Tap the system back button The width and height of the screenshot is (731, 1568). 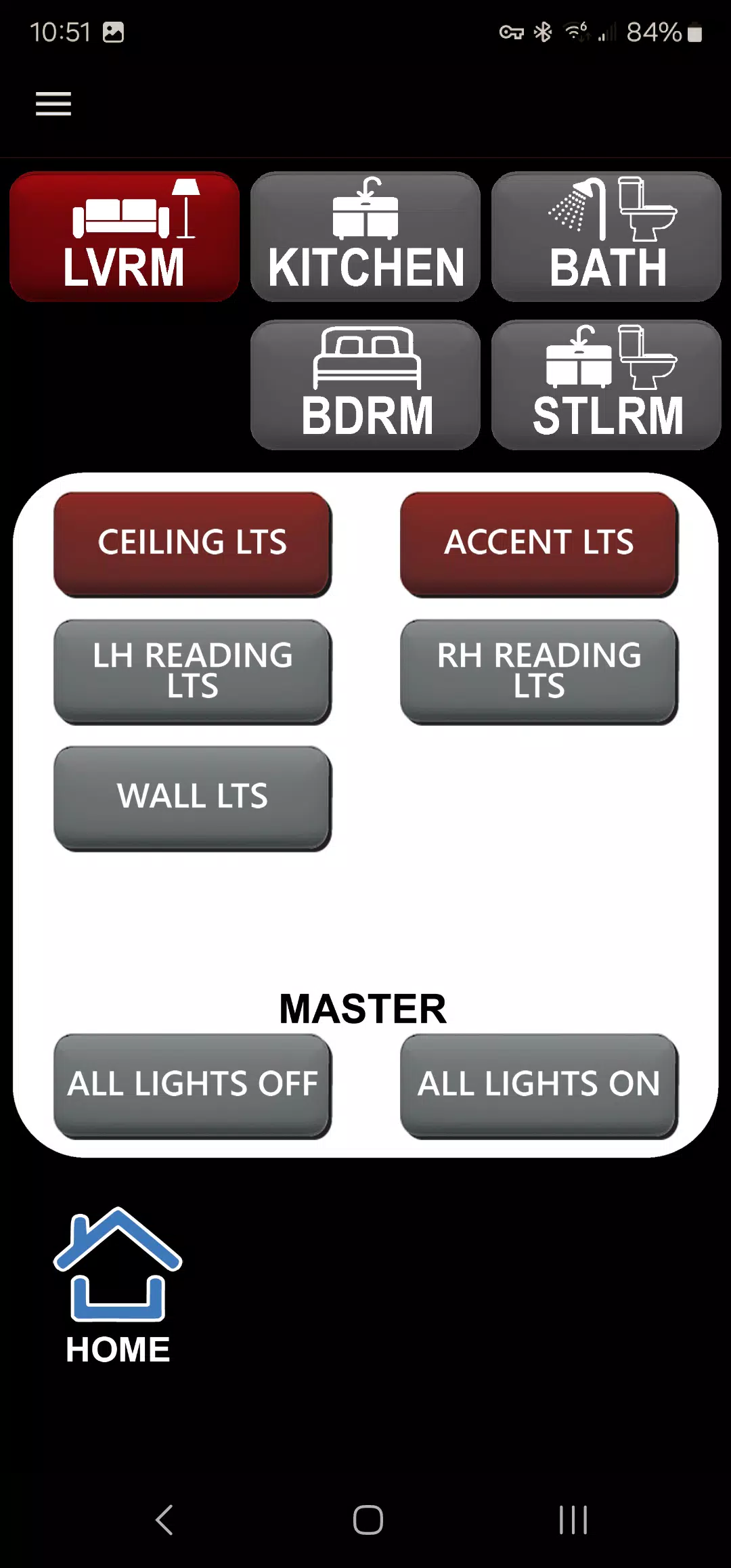coord(164,1519)
